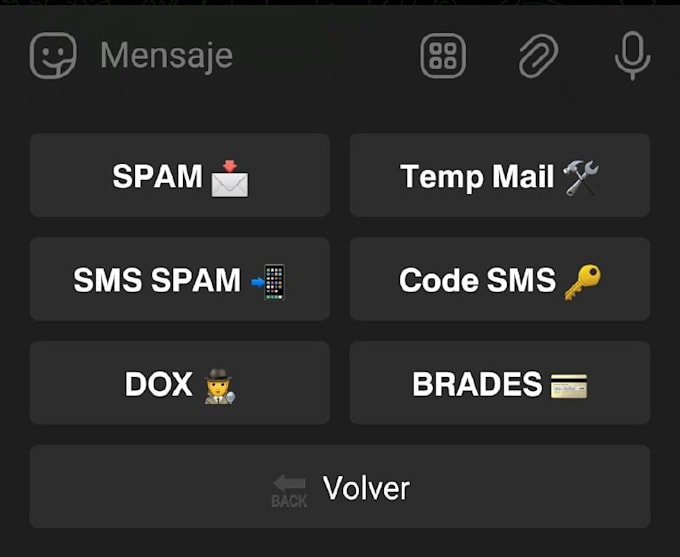Image resolution: width=680 pixels, height=557 pixels.
Task: Open the sticker and emoji picker
Action: [53, 56]
